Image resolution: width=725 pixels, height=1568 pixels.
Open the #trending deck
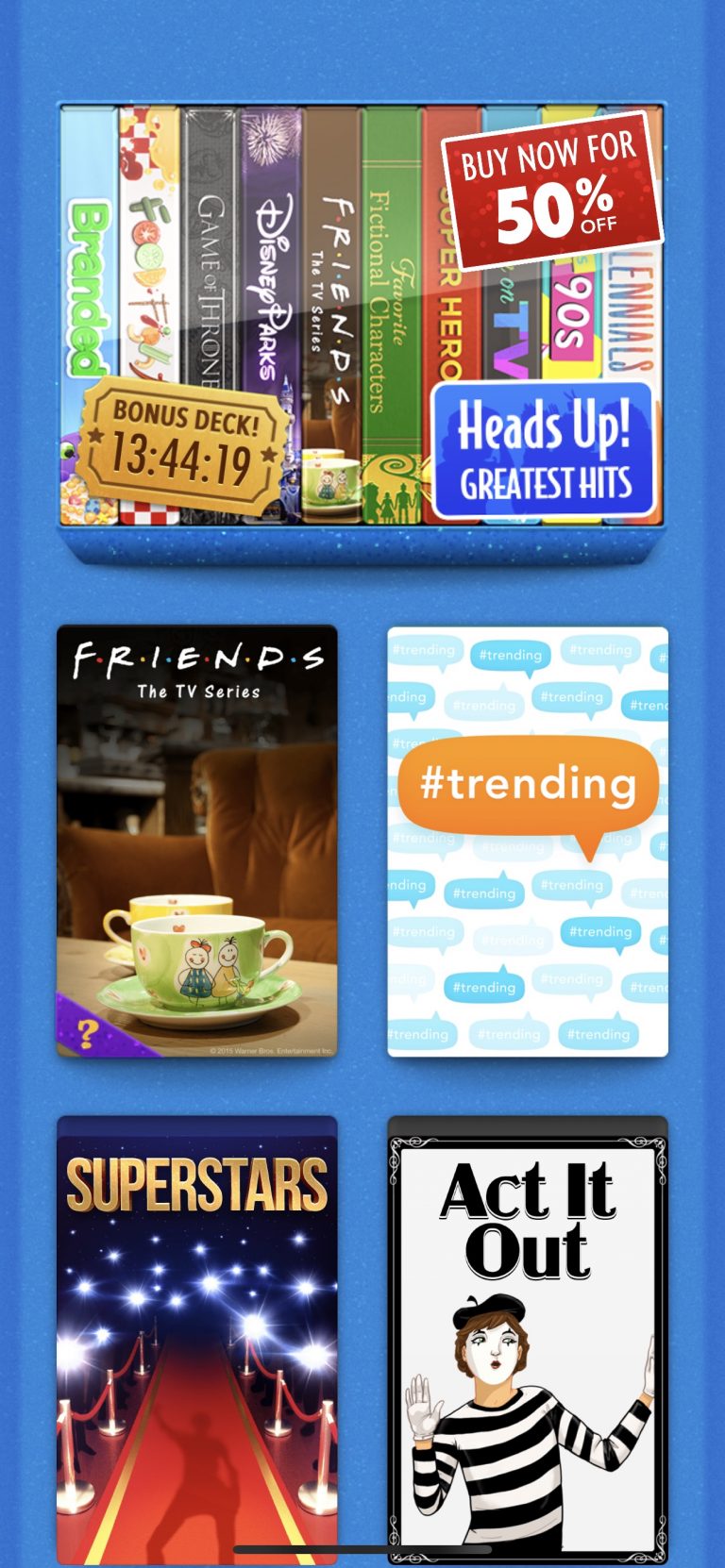[528, 841]
